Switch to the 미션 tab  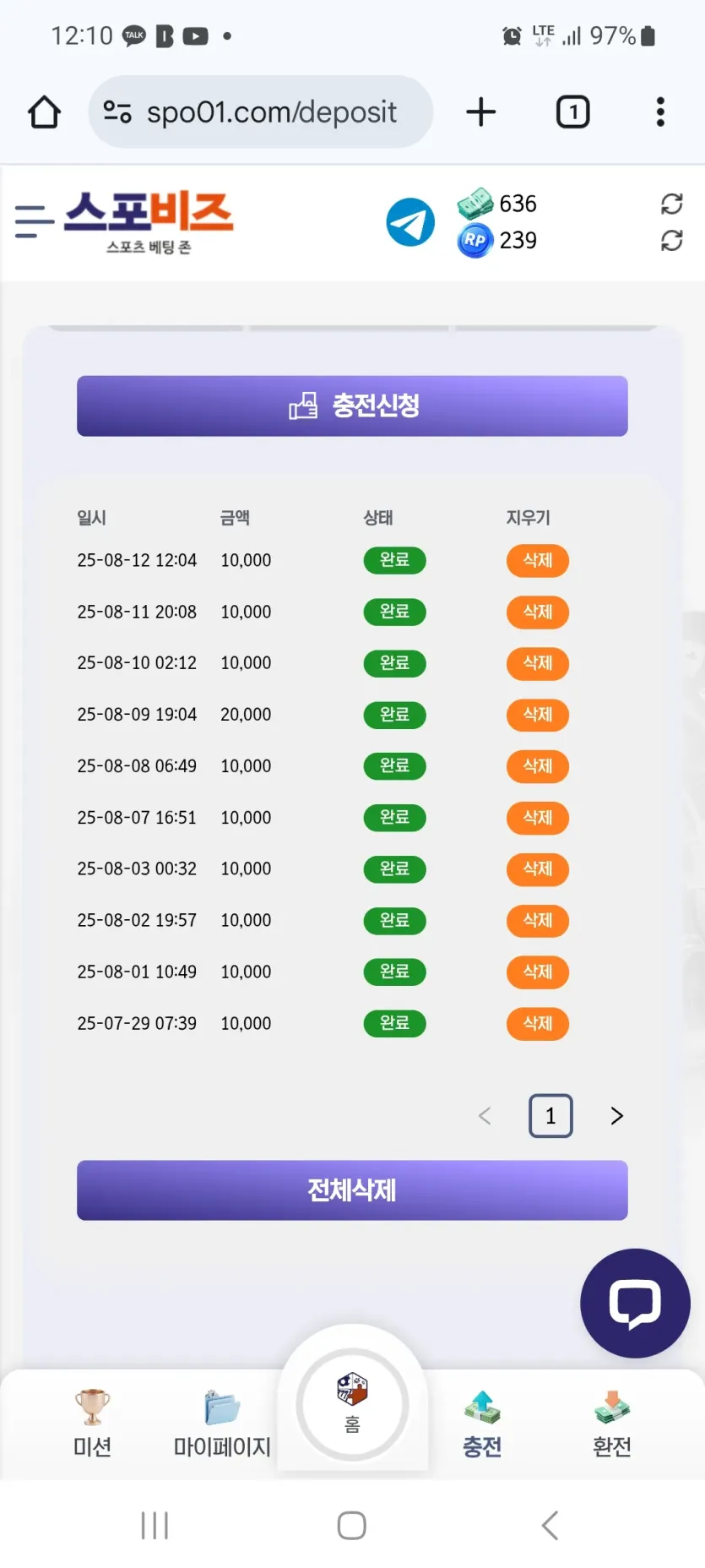[x=92, y=1423]
